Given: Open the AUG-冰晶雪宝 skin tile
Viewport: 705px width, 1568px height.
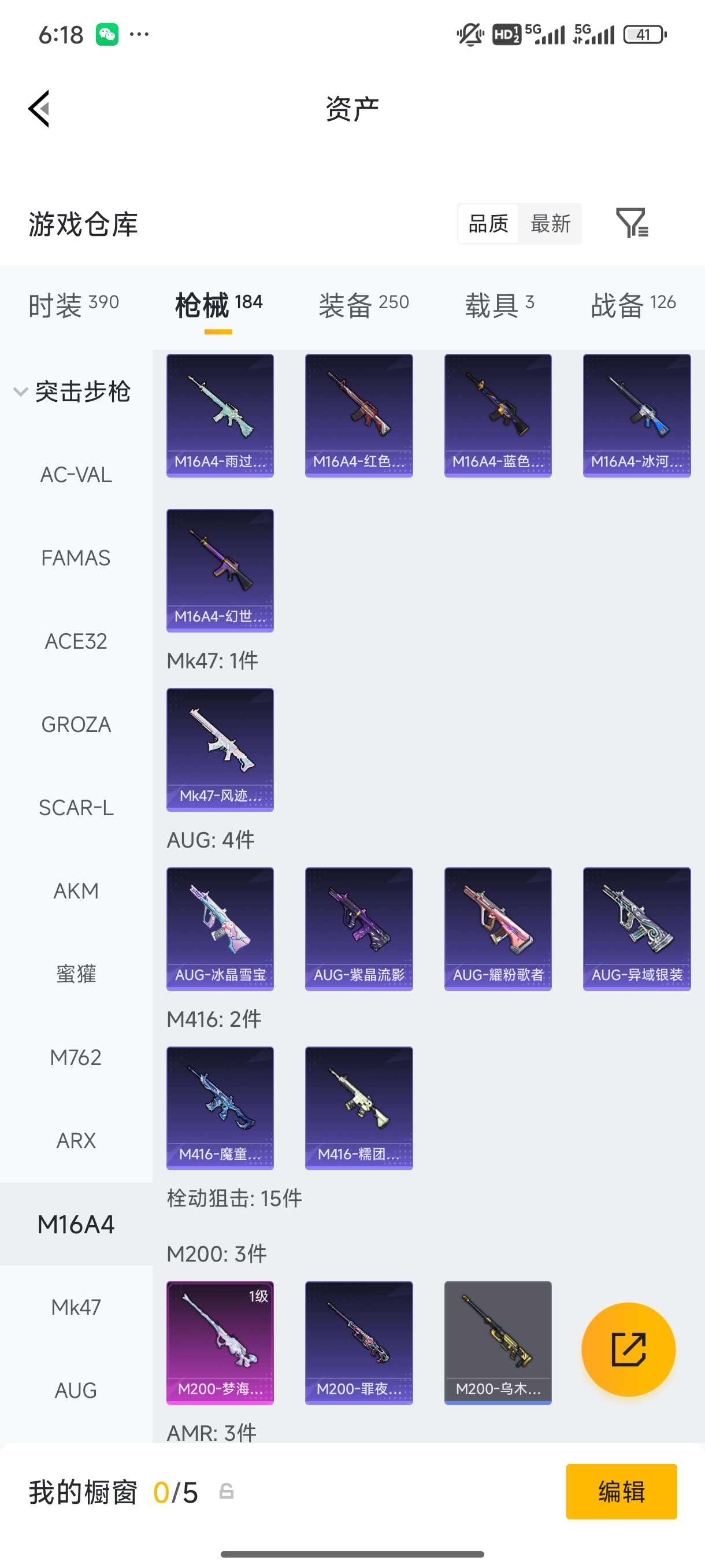Looking at the screenshot, I should pyautogui.click(x=220, y=929).
